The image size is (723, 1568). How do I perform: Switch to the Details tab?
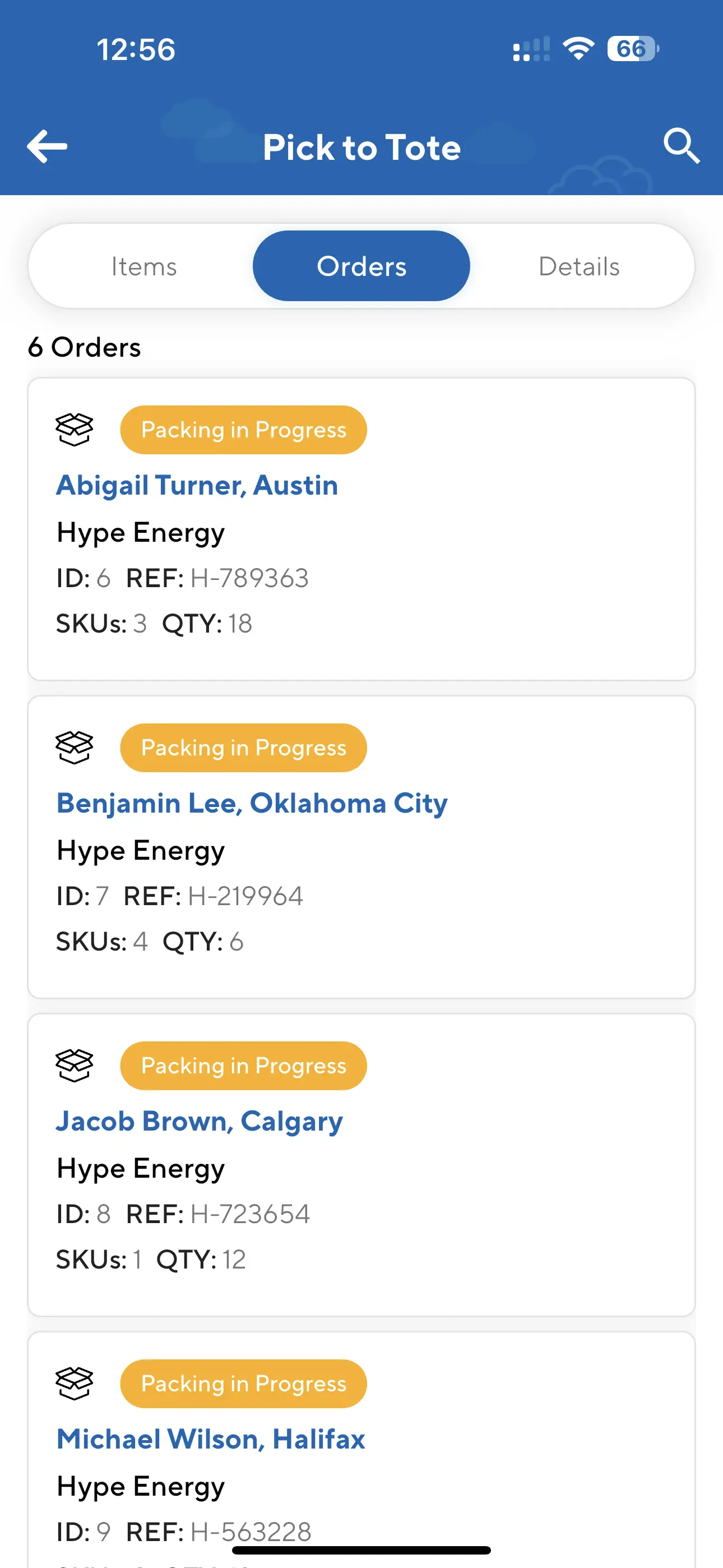coord(579,266)
